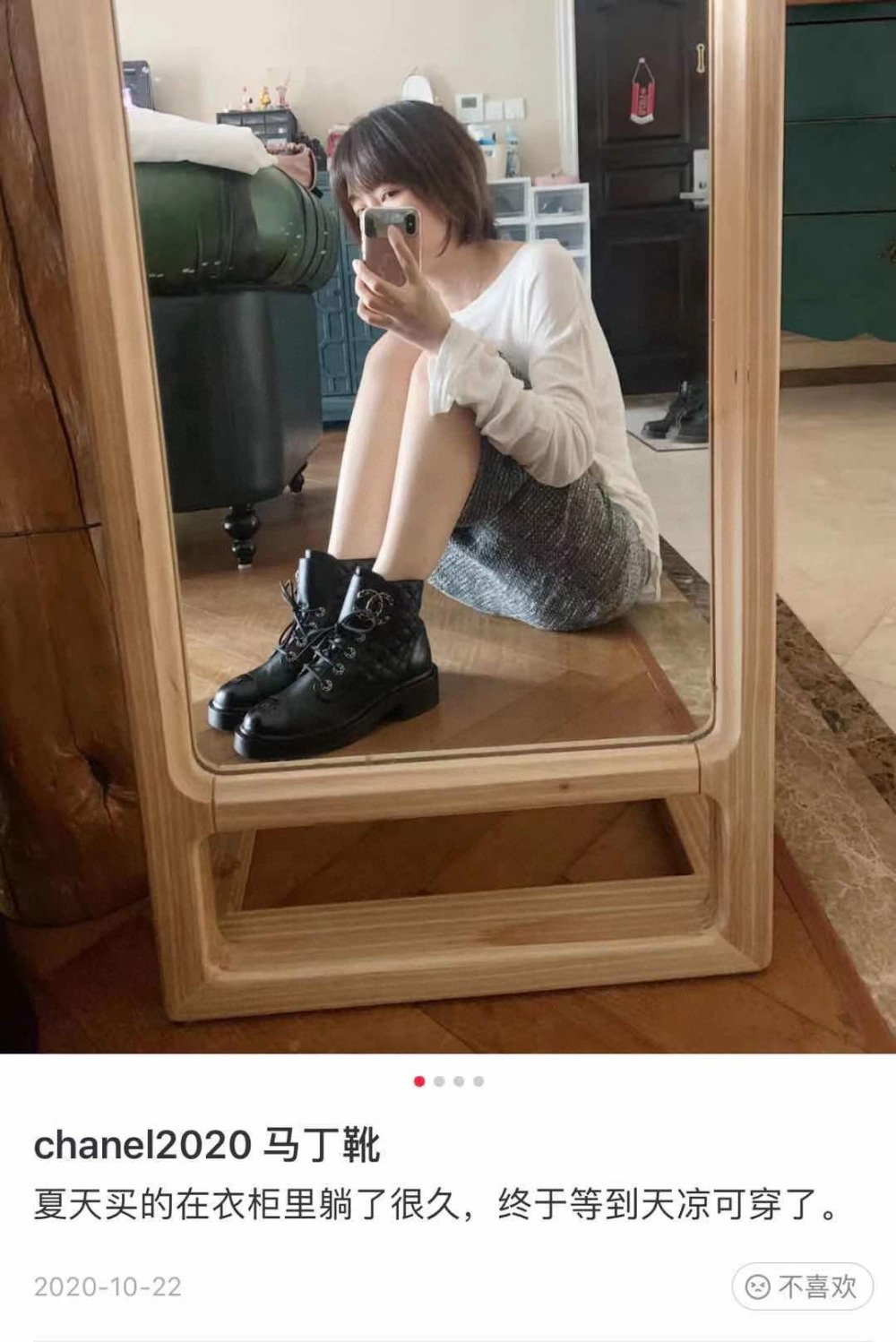Tap the 不喜欢 dislike button
This screenshot has height=1342, width=896.
pyautogui.click(x=802, y=1286)
